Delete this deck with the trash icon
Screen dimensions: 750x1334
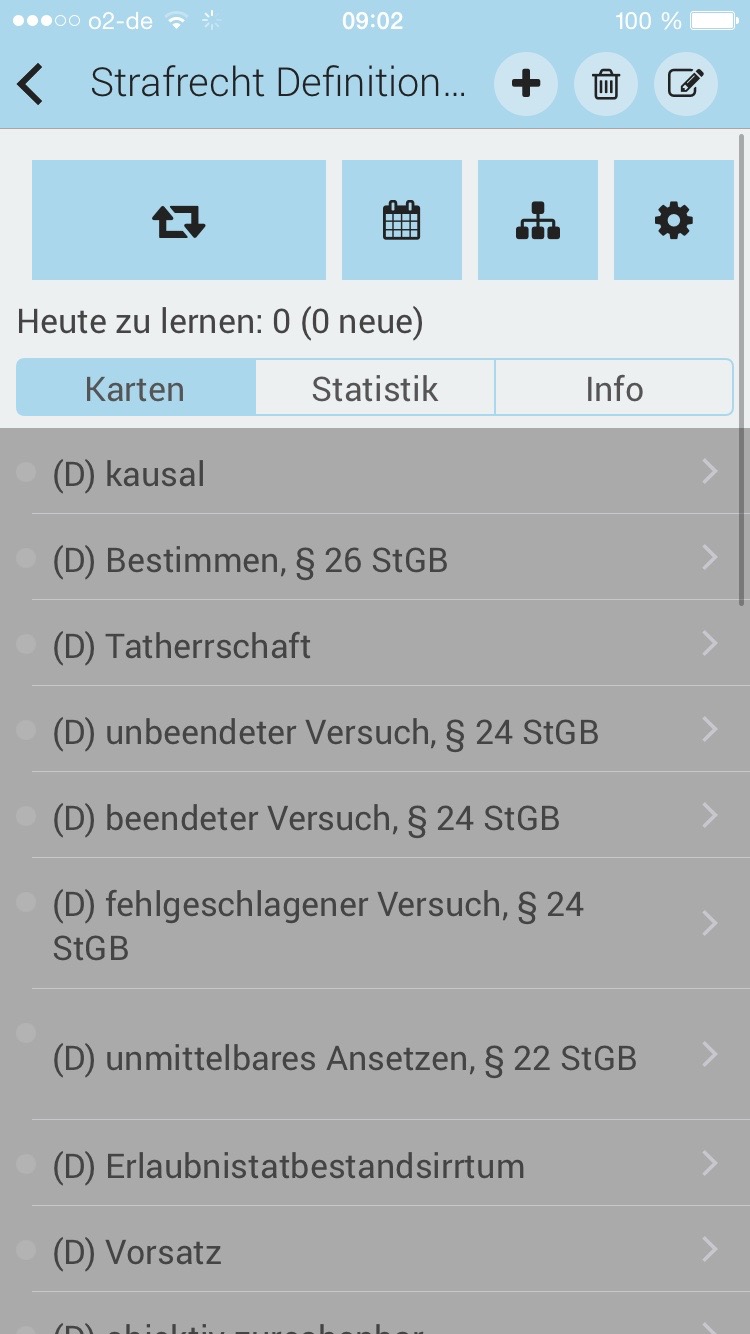606,84
